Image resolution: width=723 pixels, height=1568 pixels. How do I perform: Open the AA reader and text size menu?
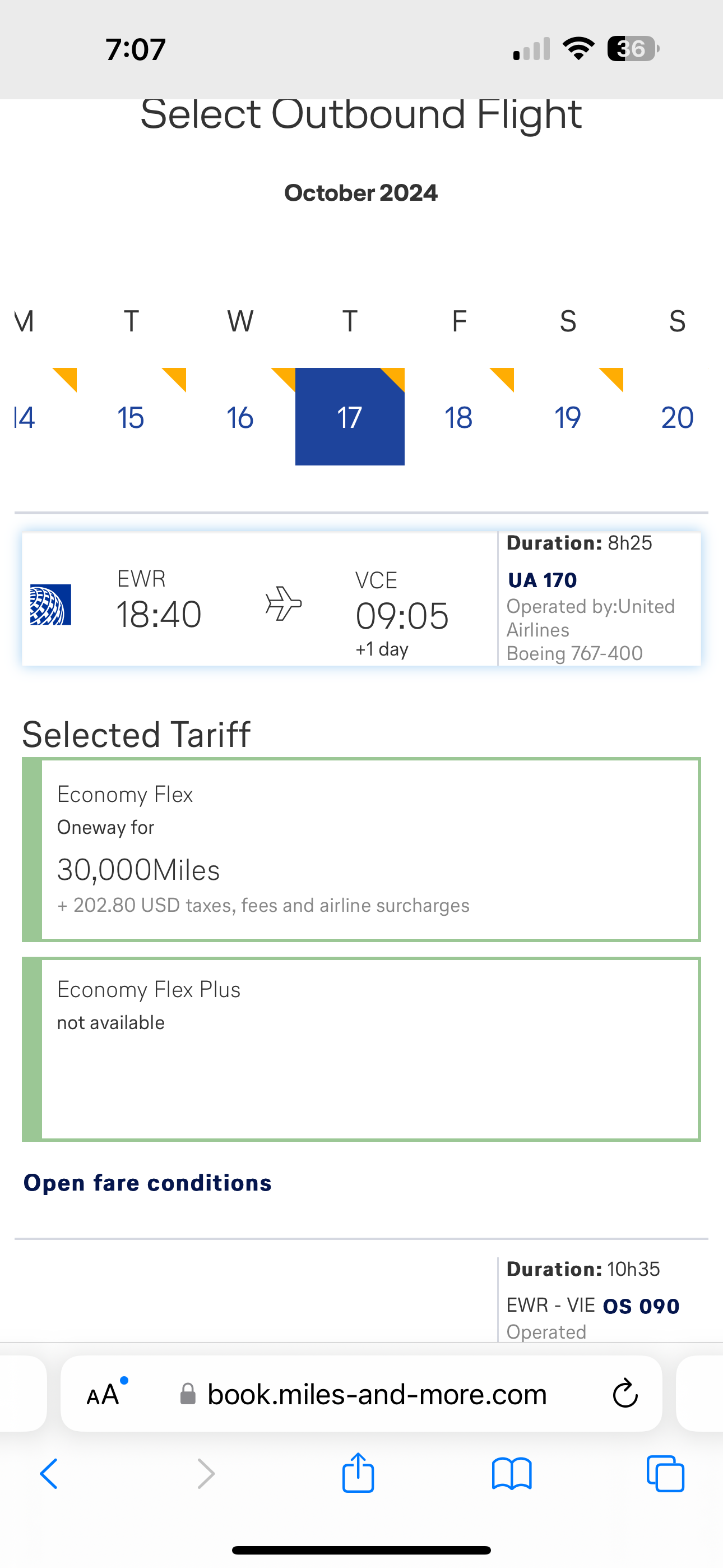point(104,1394)
